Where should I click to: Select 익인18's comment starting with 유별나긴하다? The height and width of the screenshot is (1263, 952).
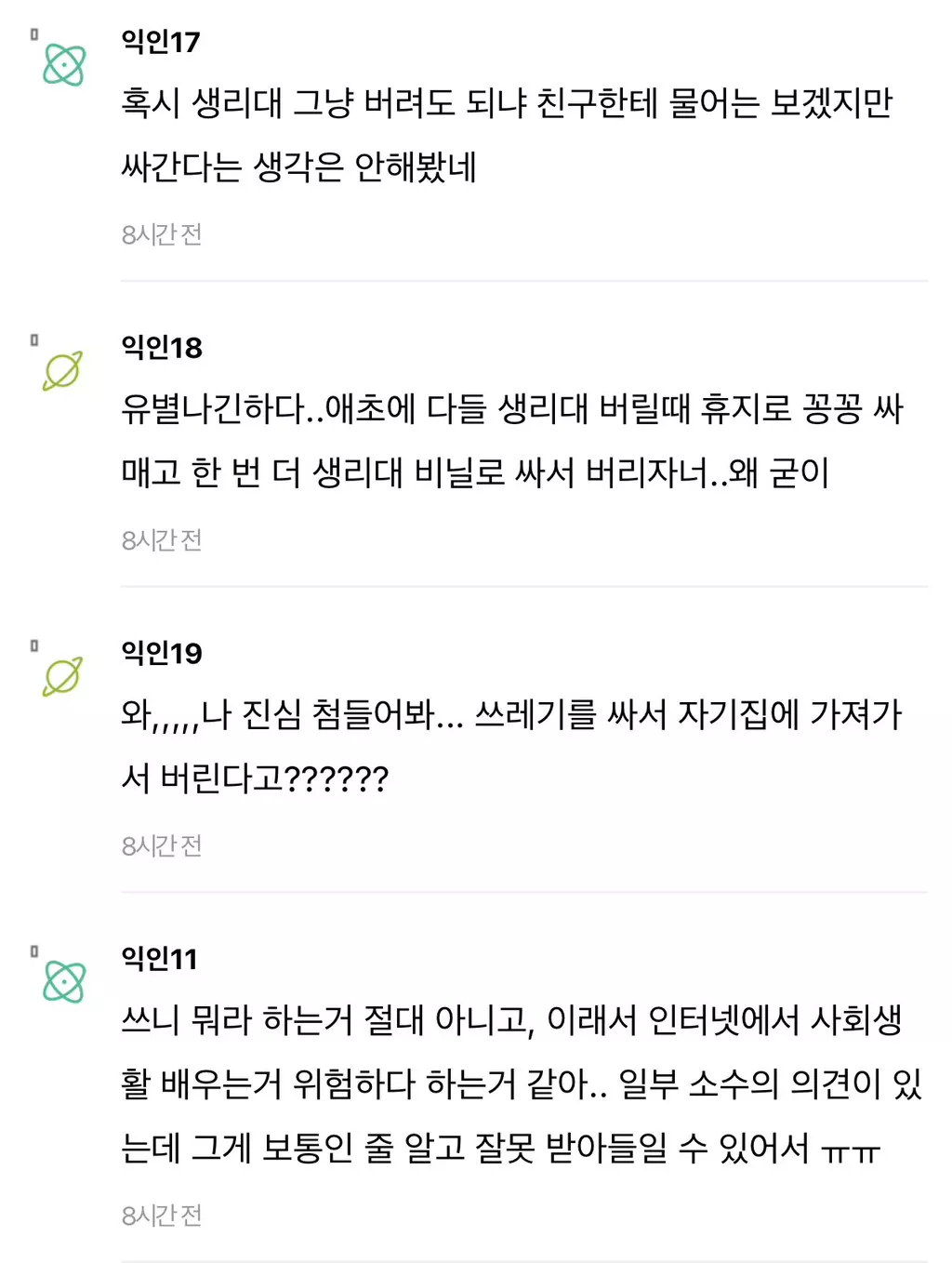point(511,441)
